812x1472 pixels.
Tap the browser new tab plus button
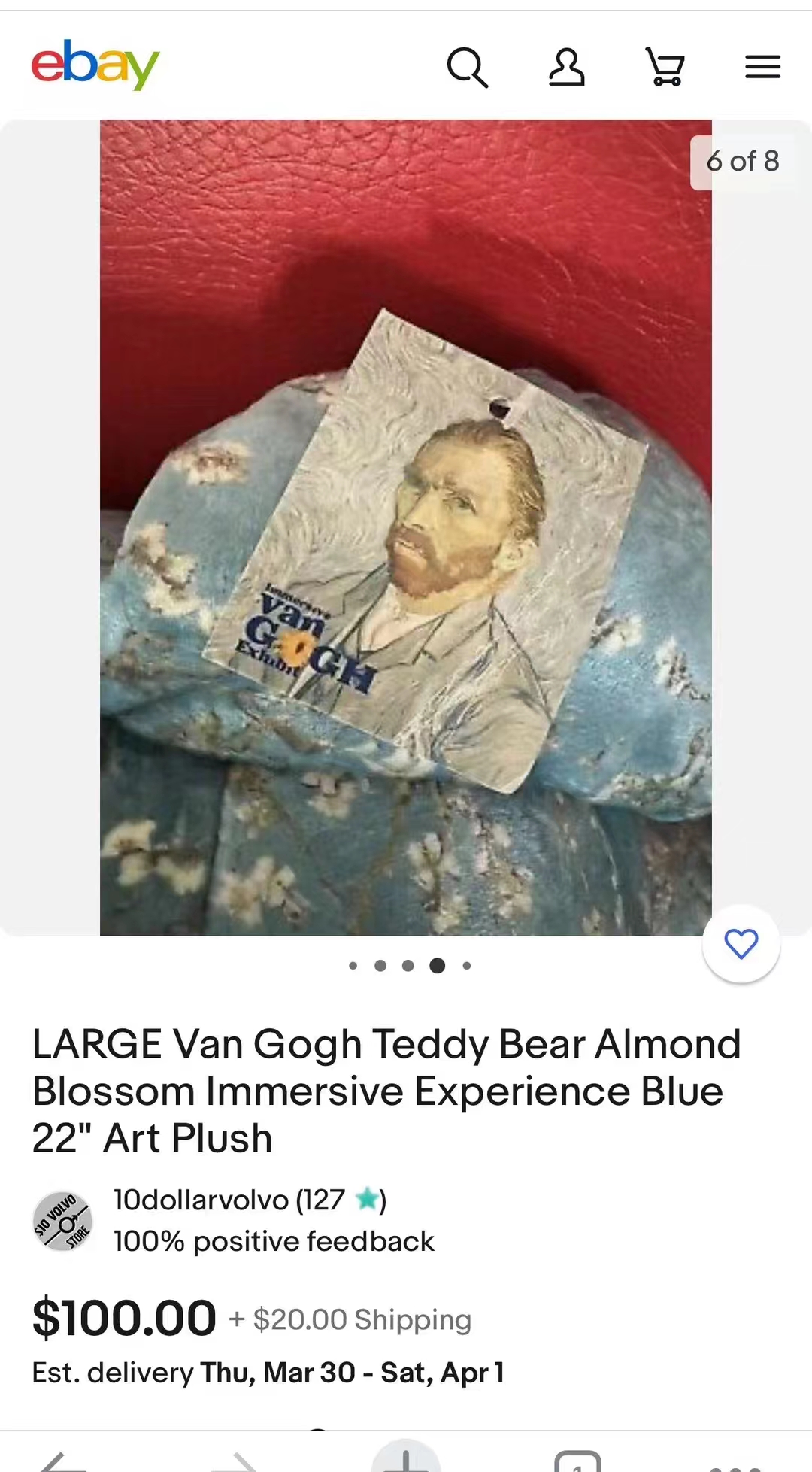coord(406,1458)
